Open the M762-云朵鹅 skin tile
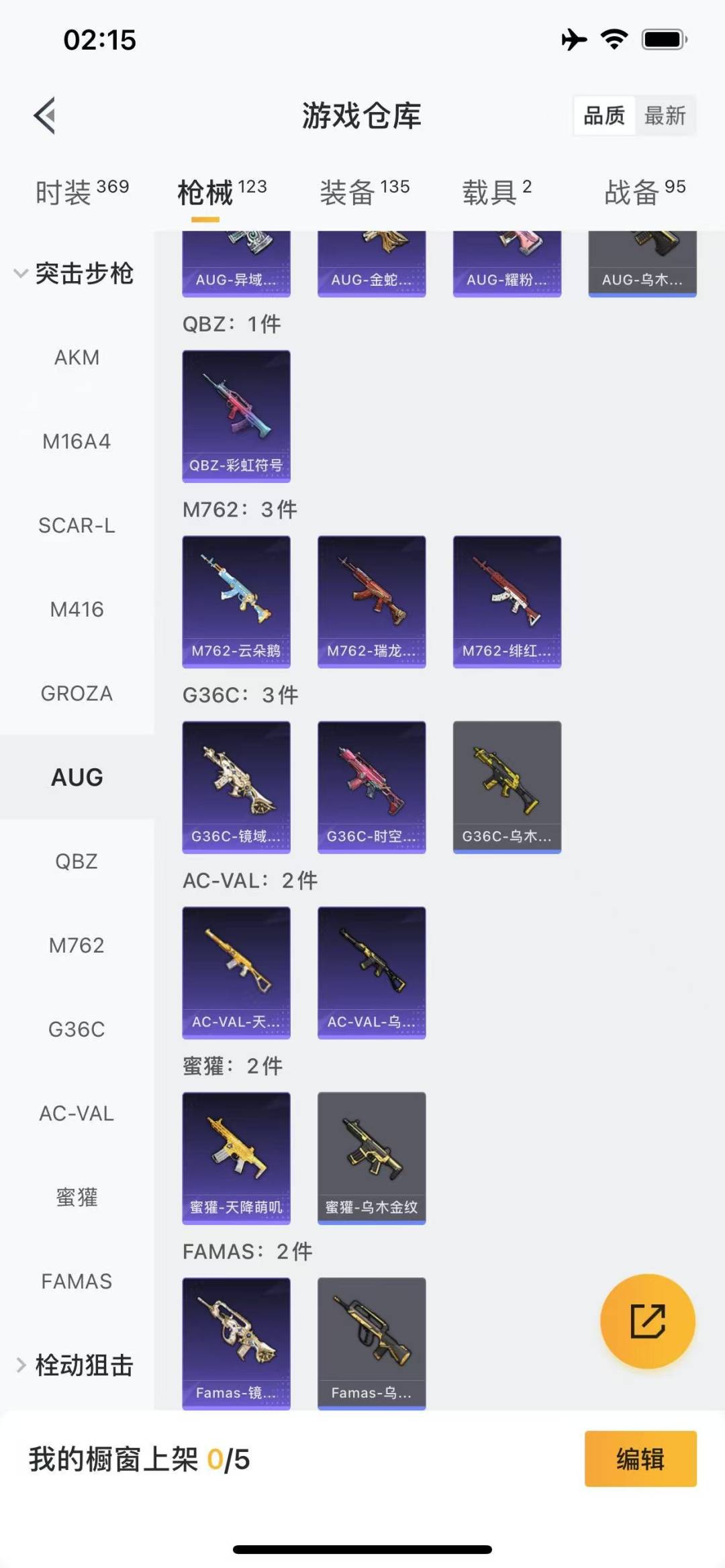The width and height of the screenshot is (725, 1568). [236, 601]
